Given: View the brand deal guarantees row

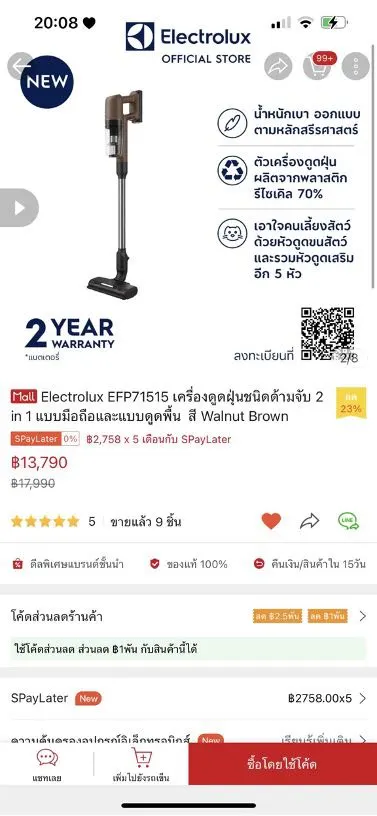Looking at the screenshot, I should 188,564.
